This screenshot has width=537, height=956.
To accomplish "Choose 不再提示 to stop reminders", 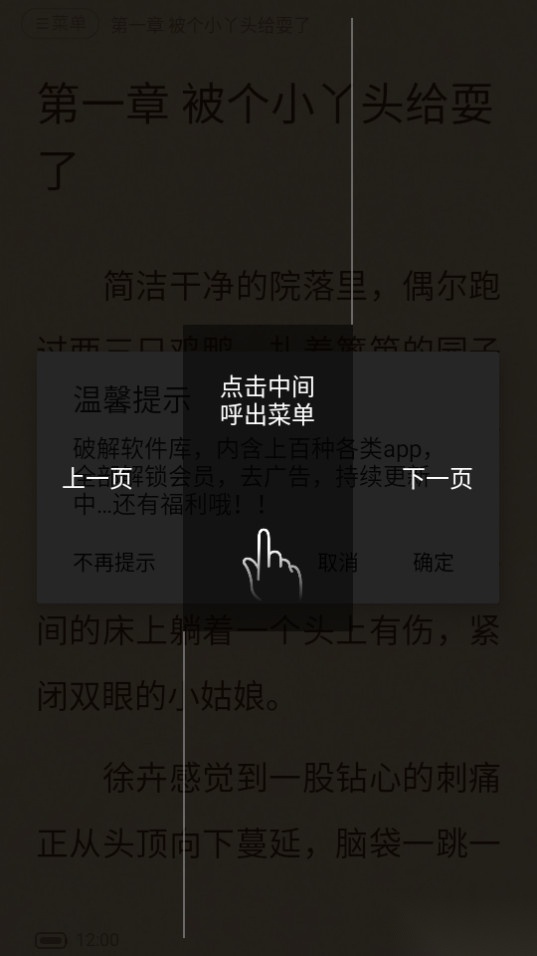I will (x=114, y=562).
